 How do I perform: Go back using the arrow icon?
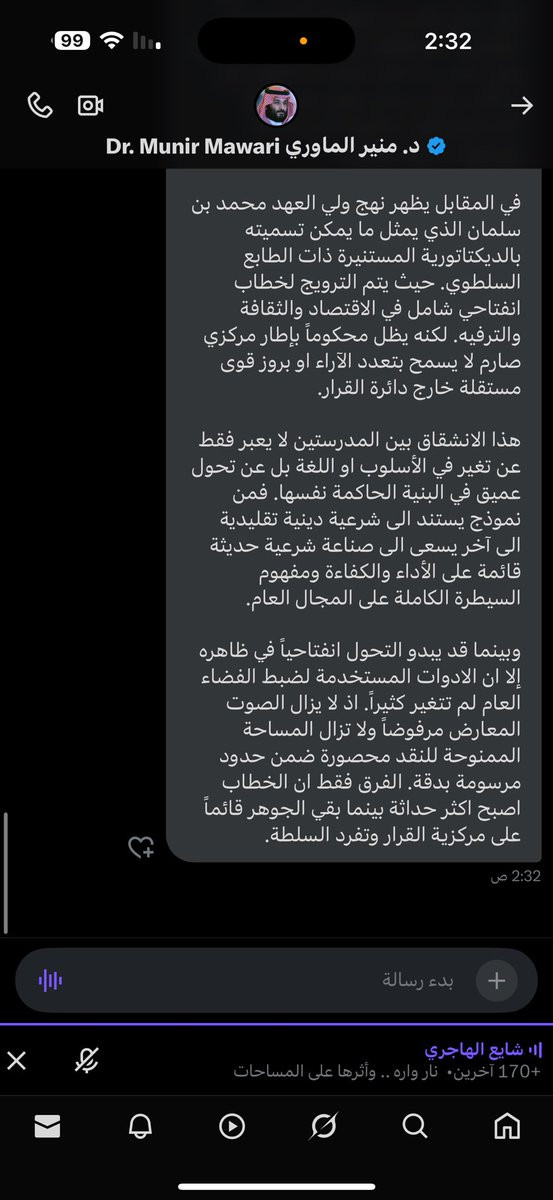[x=521, y=105]
